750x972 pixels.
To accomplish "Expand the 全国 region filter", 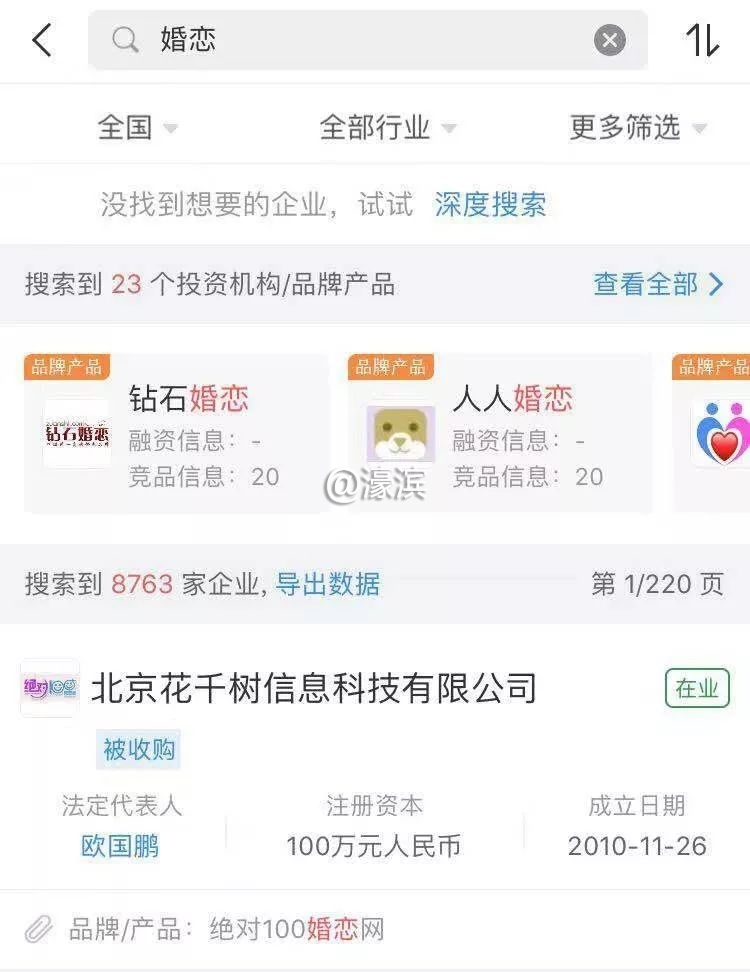I will coord(137,127).
